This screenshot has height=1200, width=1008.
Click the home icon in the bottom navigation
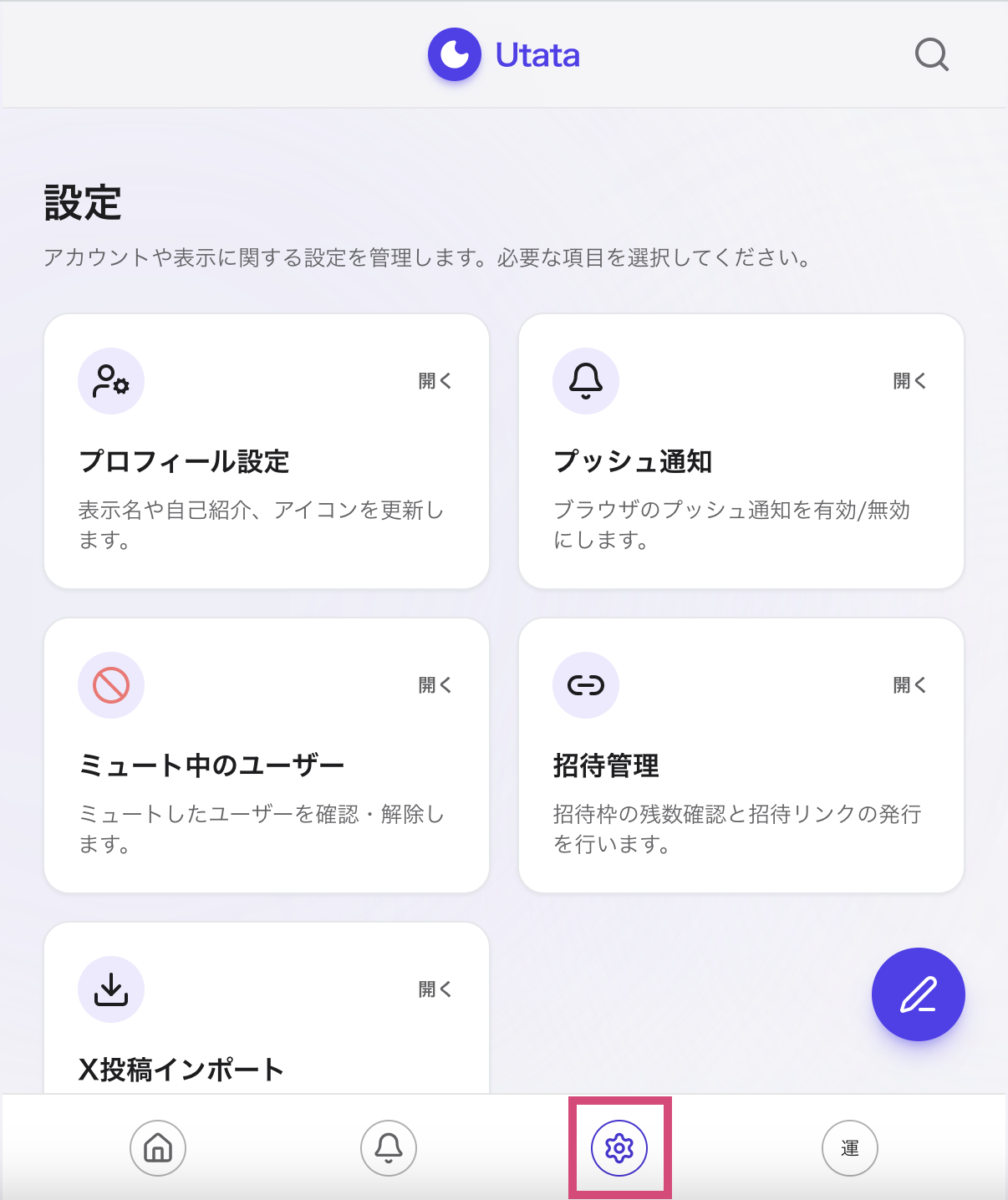tap(158, 1148)
